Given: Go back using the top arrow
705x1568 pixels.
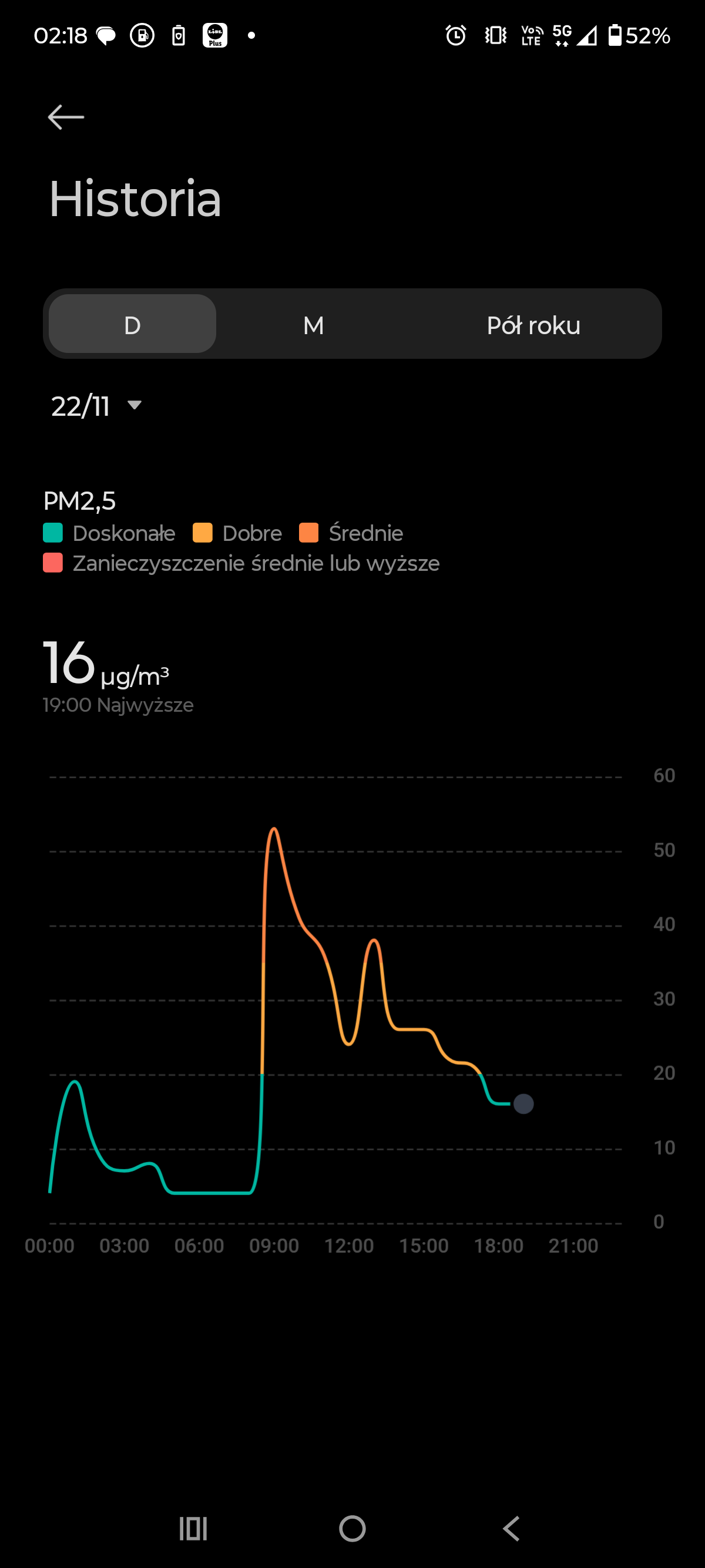Looking at the screenshot, I should 66,117.
